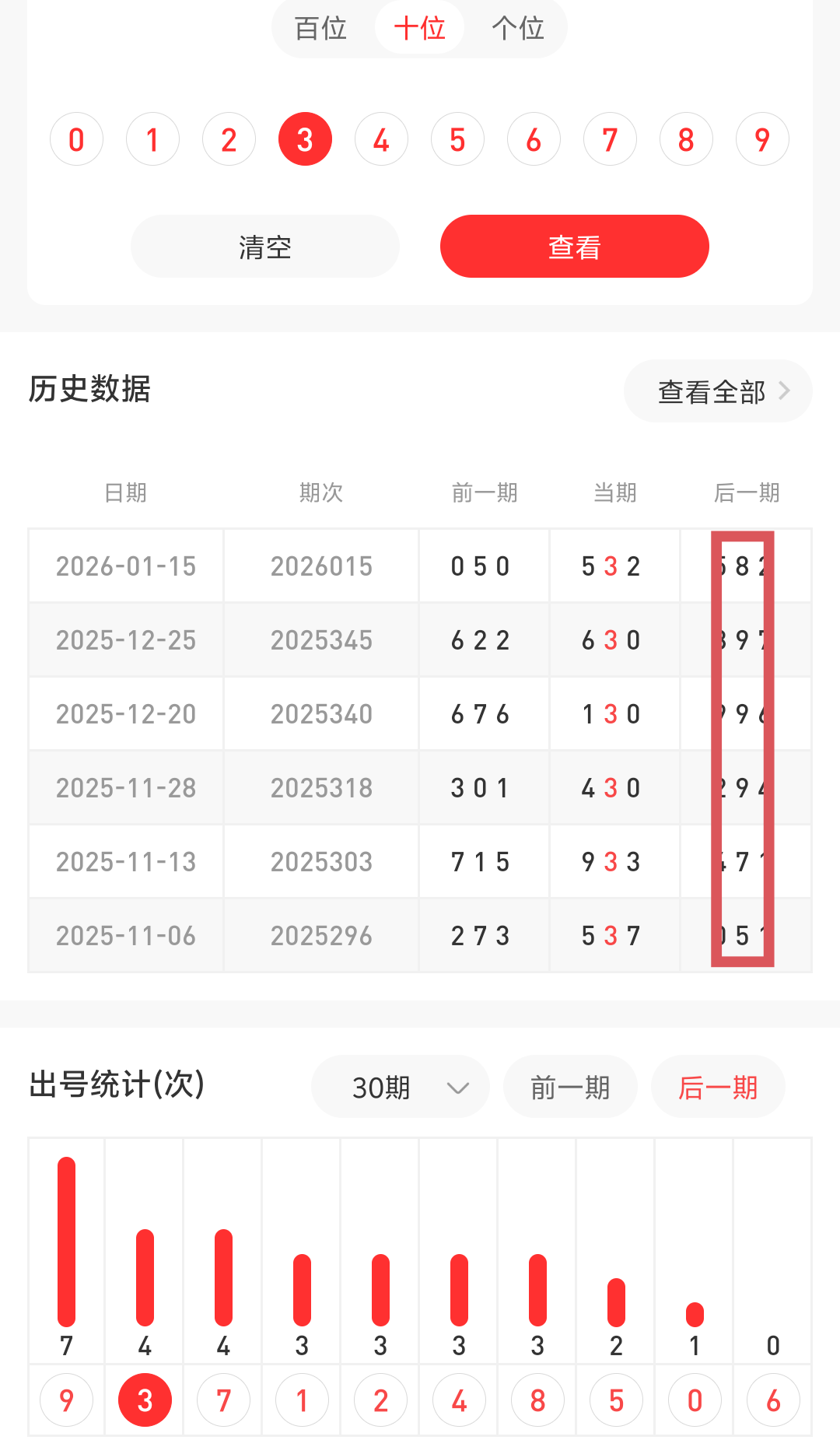Screen dimensions: 840x1454
Task: Tap digit 9 under the tallest bar
Action: (x=66, y=1399)
